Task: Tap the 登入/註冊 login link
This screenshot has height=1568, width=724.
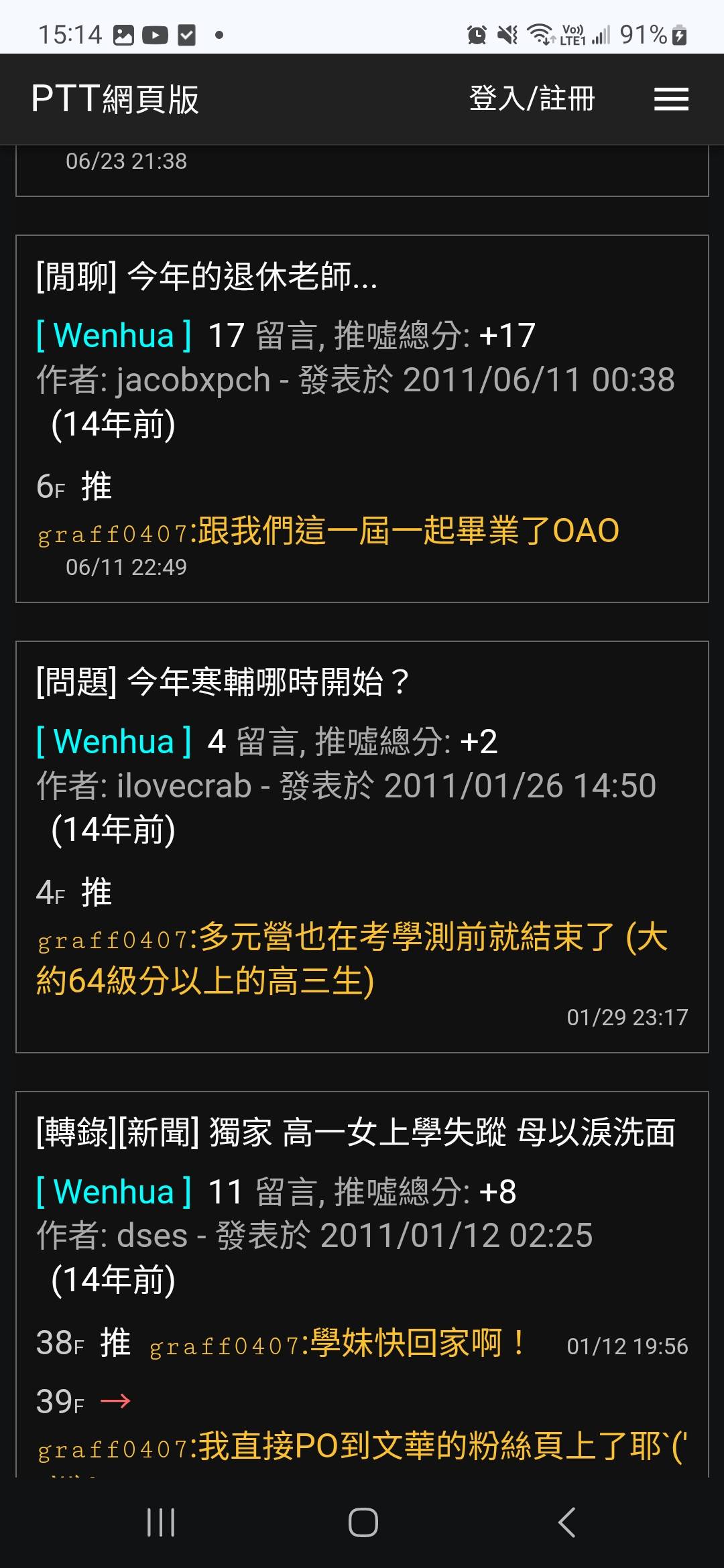Action: coord(532,99)
